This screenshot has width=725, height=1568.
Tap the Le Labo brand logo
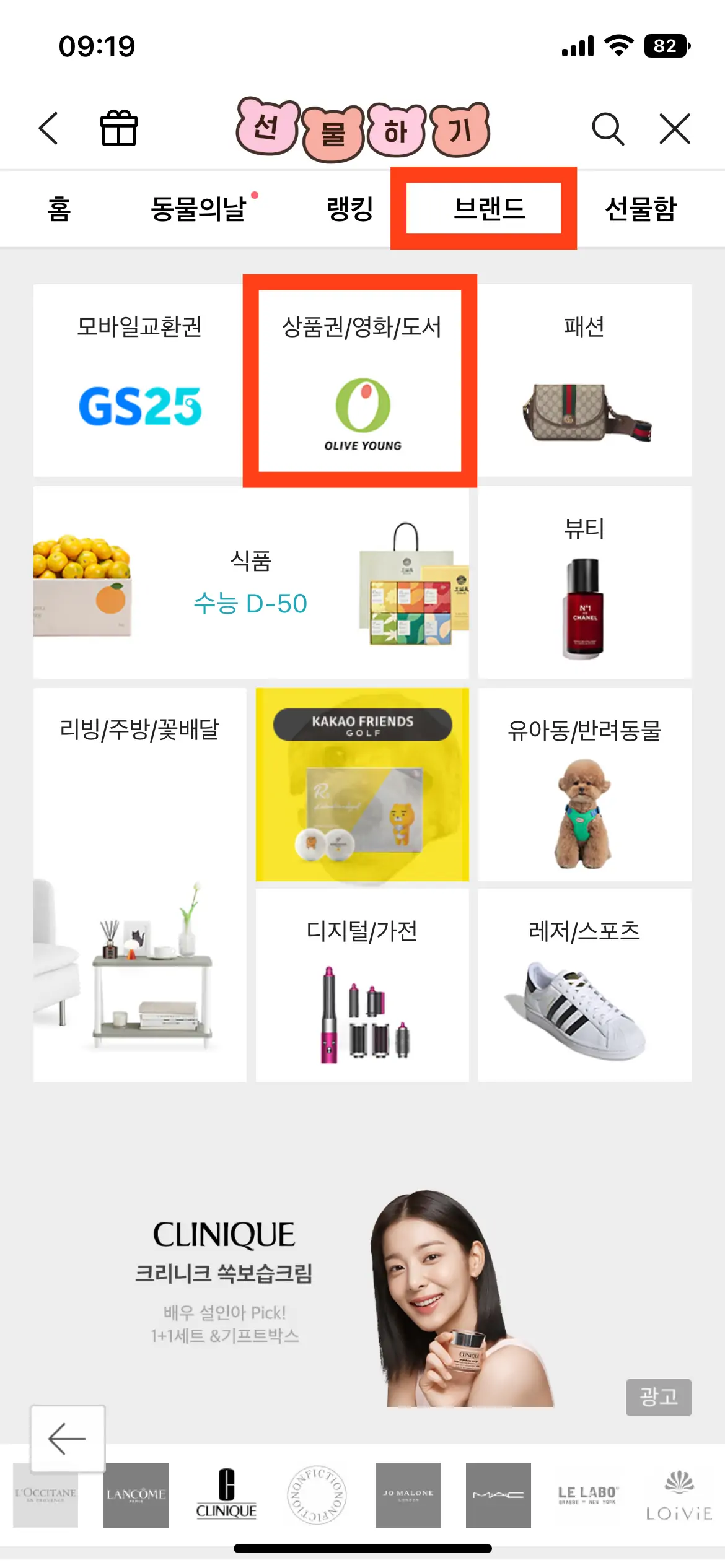pyautogui.click(x=589, y=1496)
